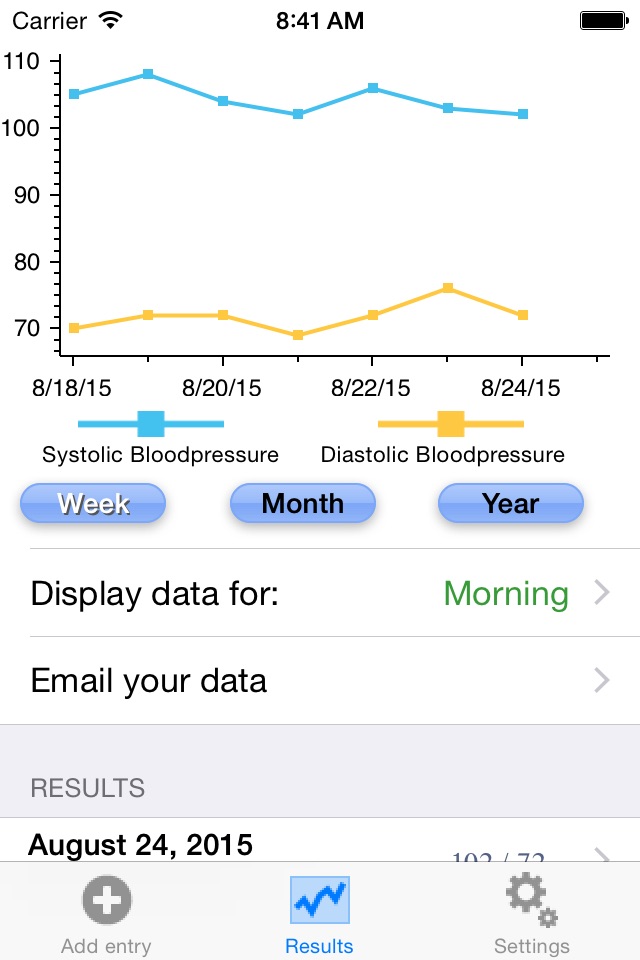Open Email your data
This screenshot has width=640, height=960.
[320, 681]
